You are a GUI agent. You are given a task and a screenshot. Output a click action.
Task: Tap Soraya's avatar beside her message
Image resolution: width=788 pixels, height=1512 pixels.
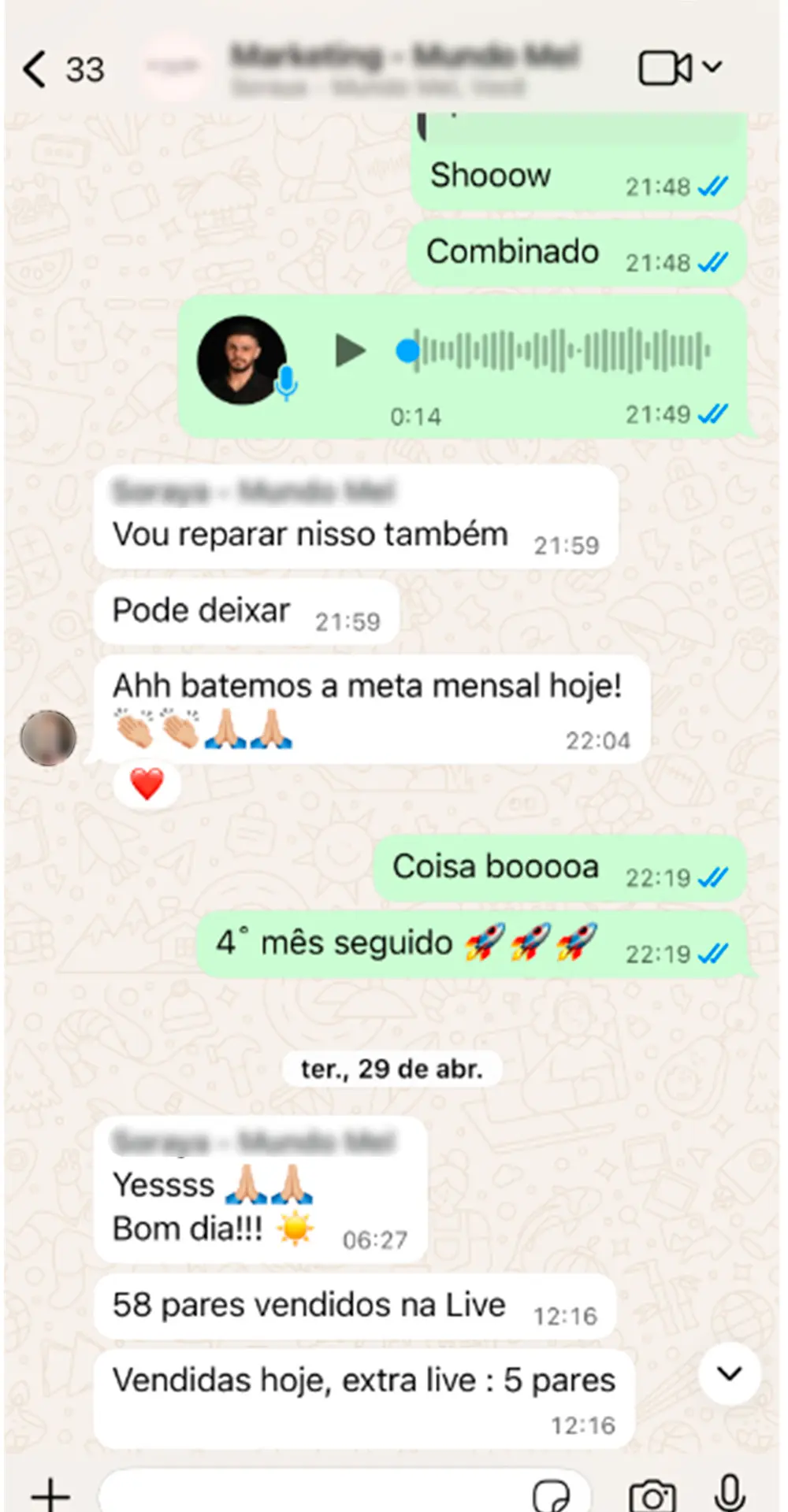[49, 739]
